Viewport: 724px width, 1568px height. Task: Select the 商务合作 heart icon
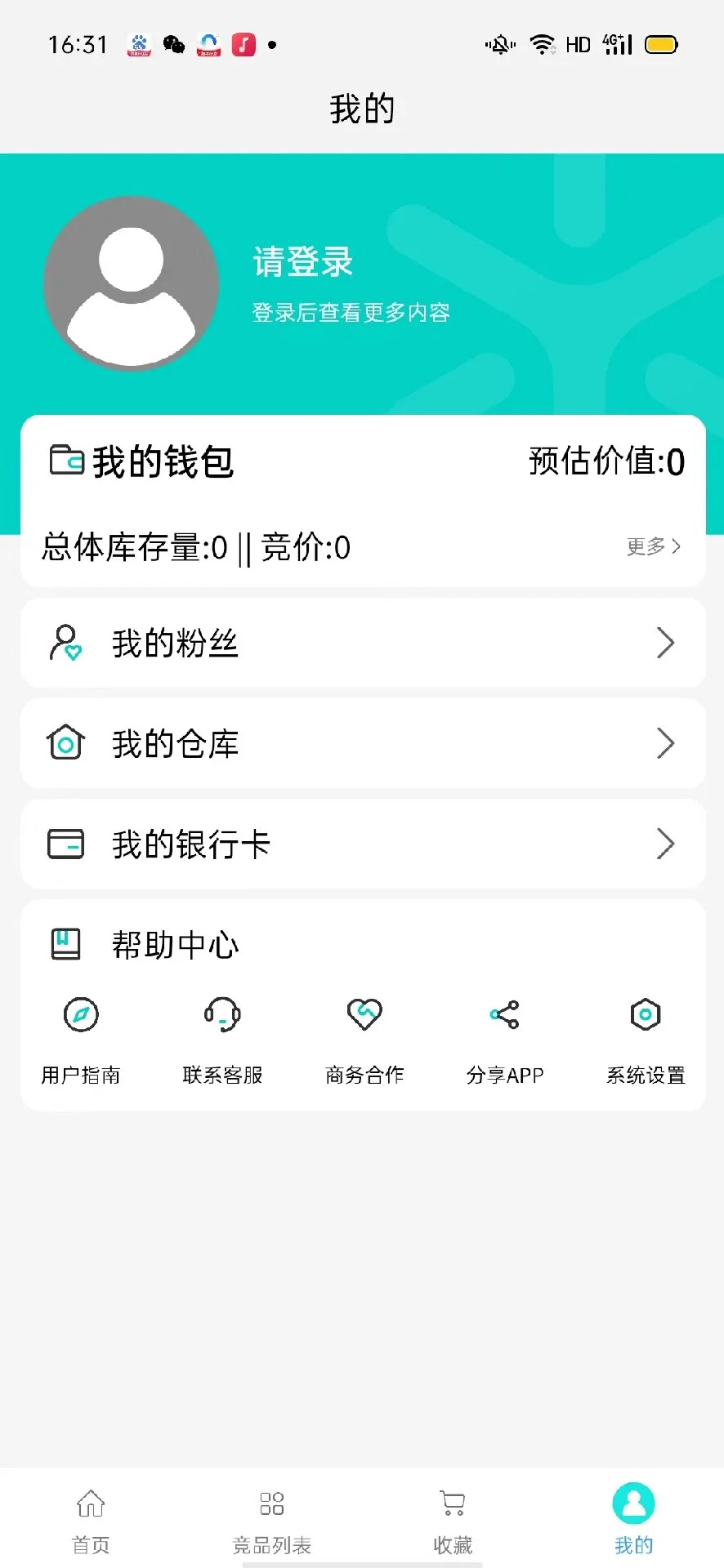pos(364,1014)
